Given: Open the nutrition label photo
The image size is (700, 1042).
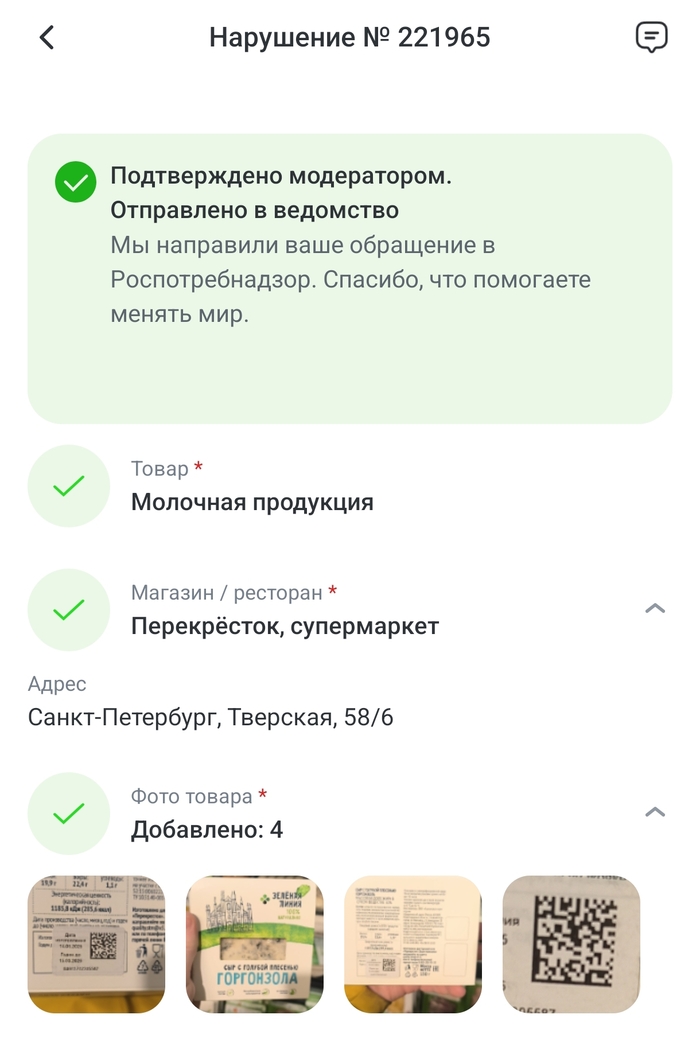Looking at the screenshot, I should [x=96, y=944].
